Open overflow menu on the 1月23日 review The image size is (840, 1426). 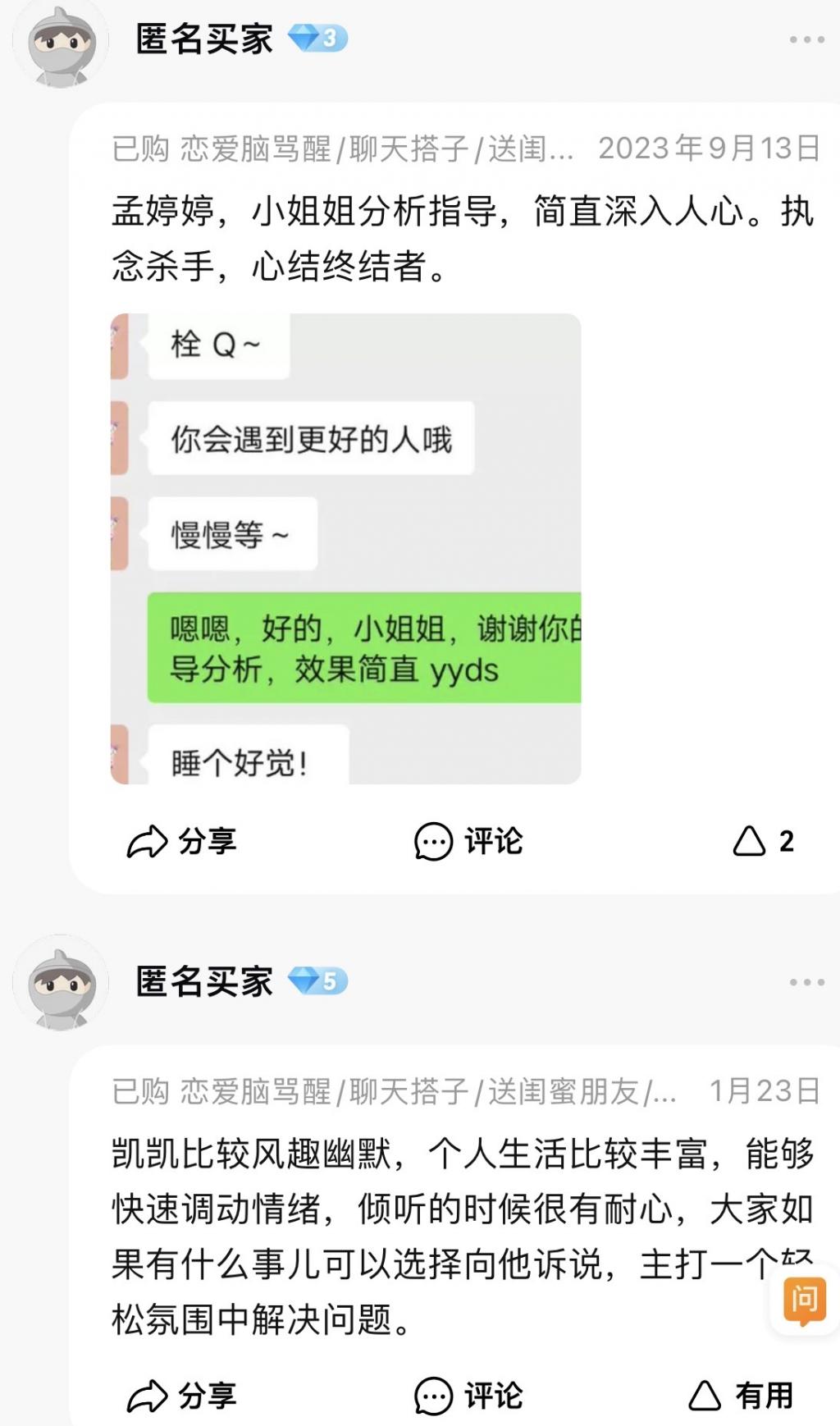click(x=806, y=982)
